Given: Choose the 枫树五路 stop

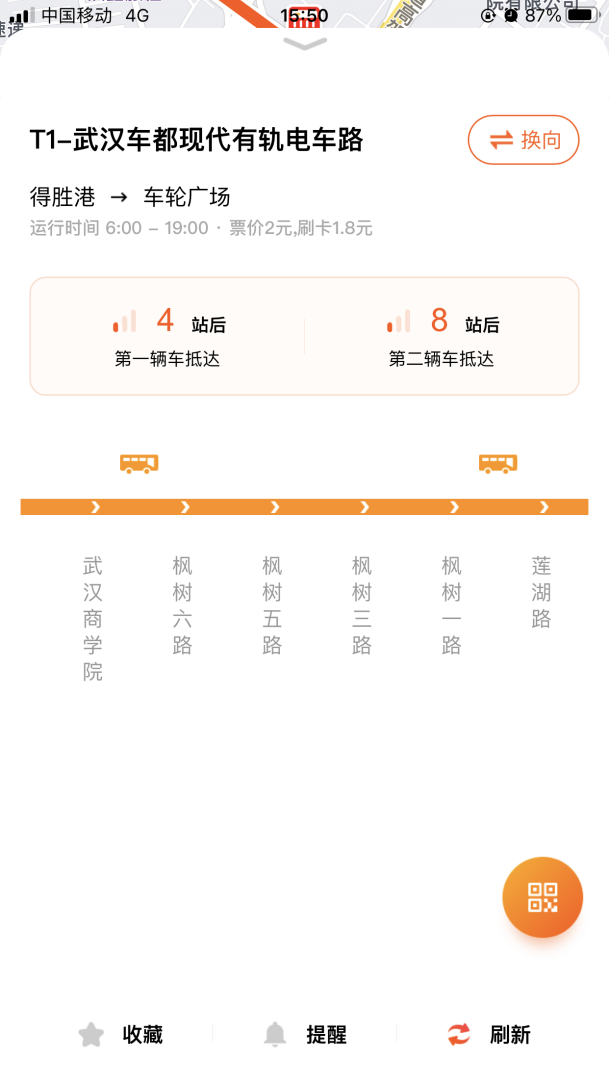Looking at the screenshot, I should tap(272, 605).
